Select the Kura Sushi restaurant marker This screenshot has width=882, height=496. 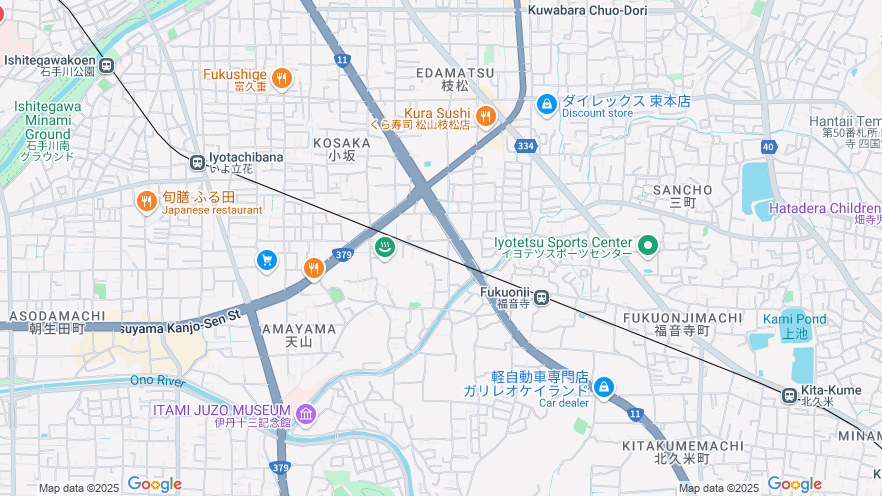(485, 116)
